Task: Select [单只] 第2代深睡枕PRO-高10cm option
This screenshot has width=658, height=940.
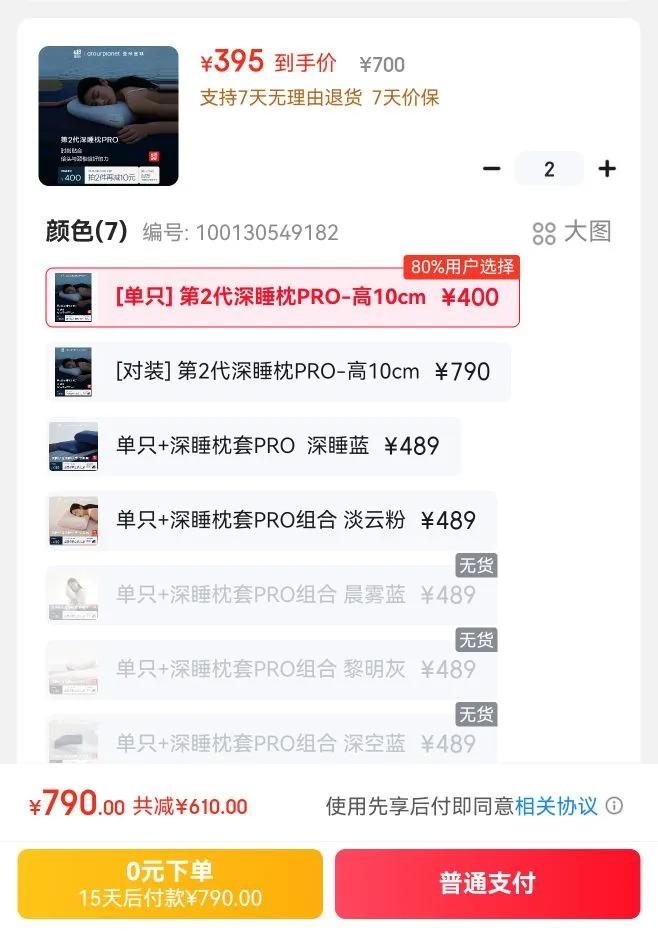Action: tap(282, 297)
